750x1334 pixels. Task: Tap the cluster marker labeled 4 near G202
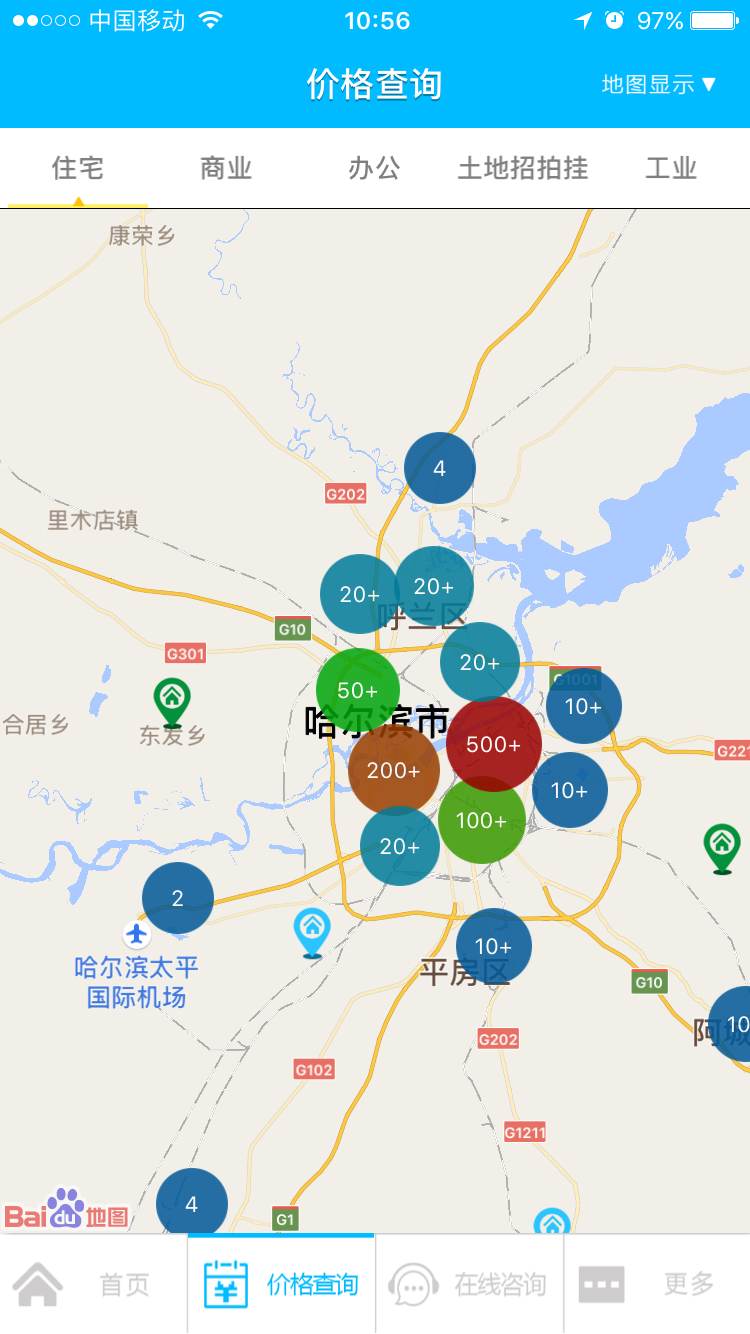click(440, 468)
